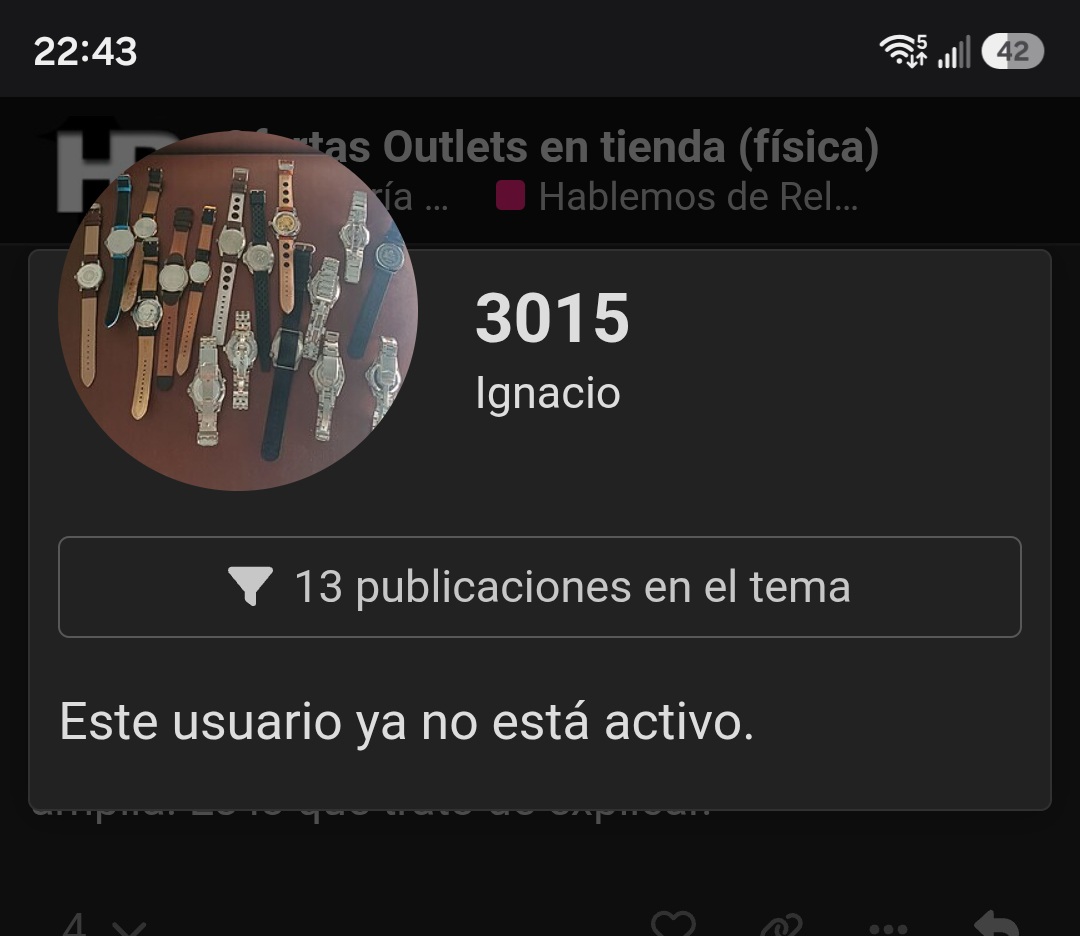Like the post with the heart icon
Screen dimensions: 1080x936
[x=673, y=923]
